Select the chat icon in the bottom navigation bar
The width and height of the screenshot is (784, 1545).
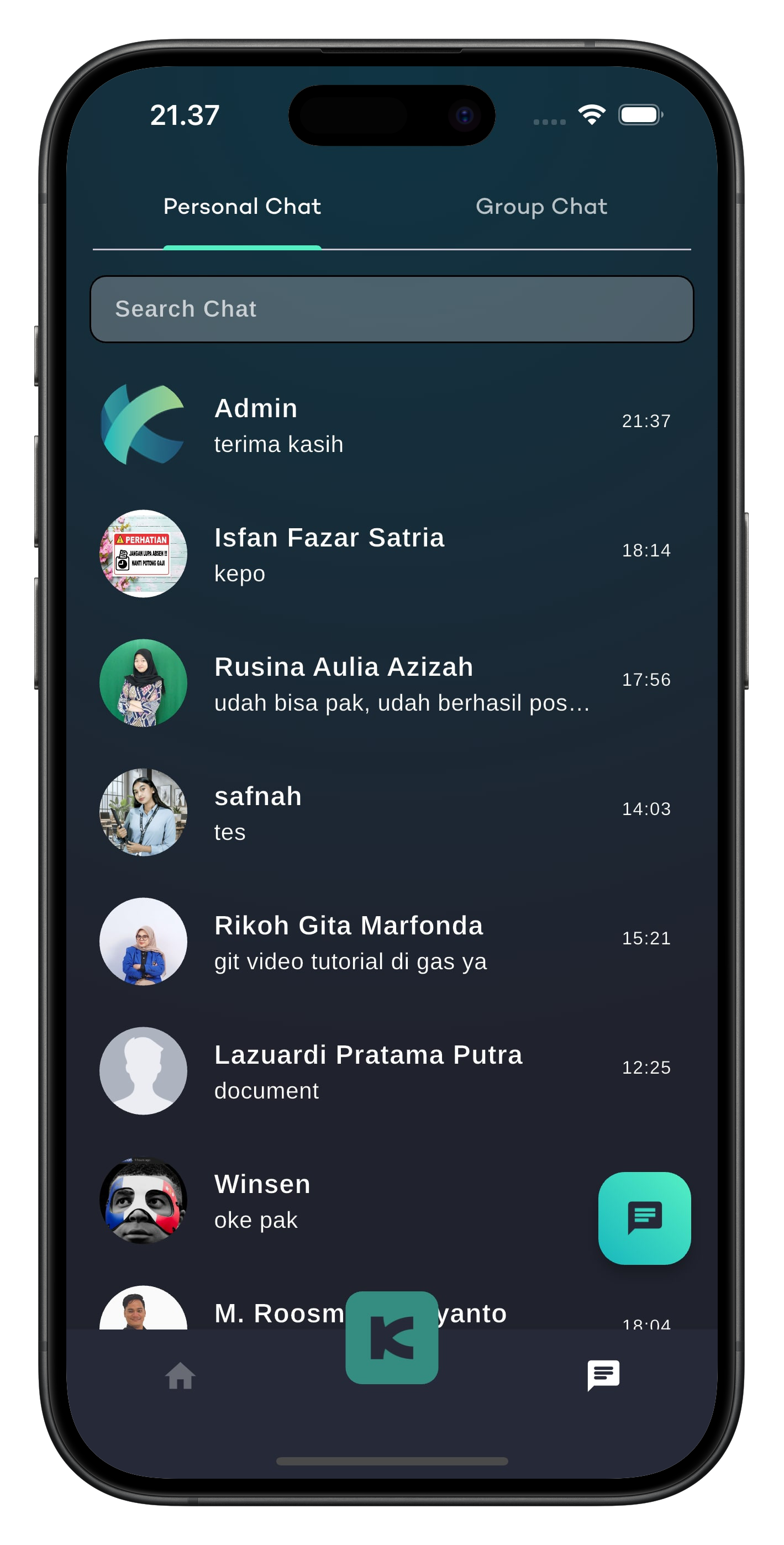603,1375
